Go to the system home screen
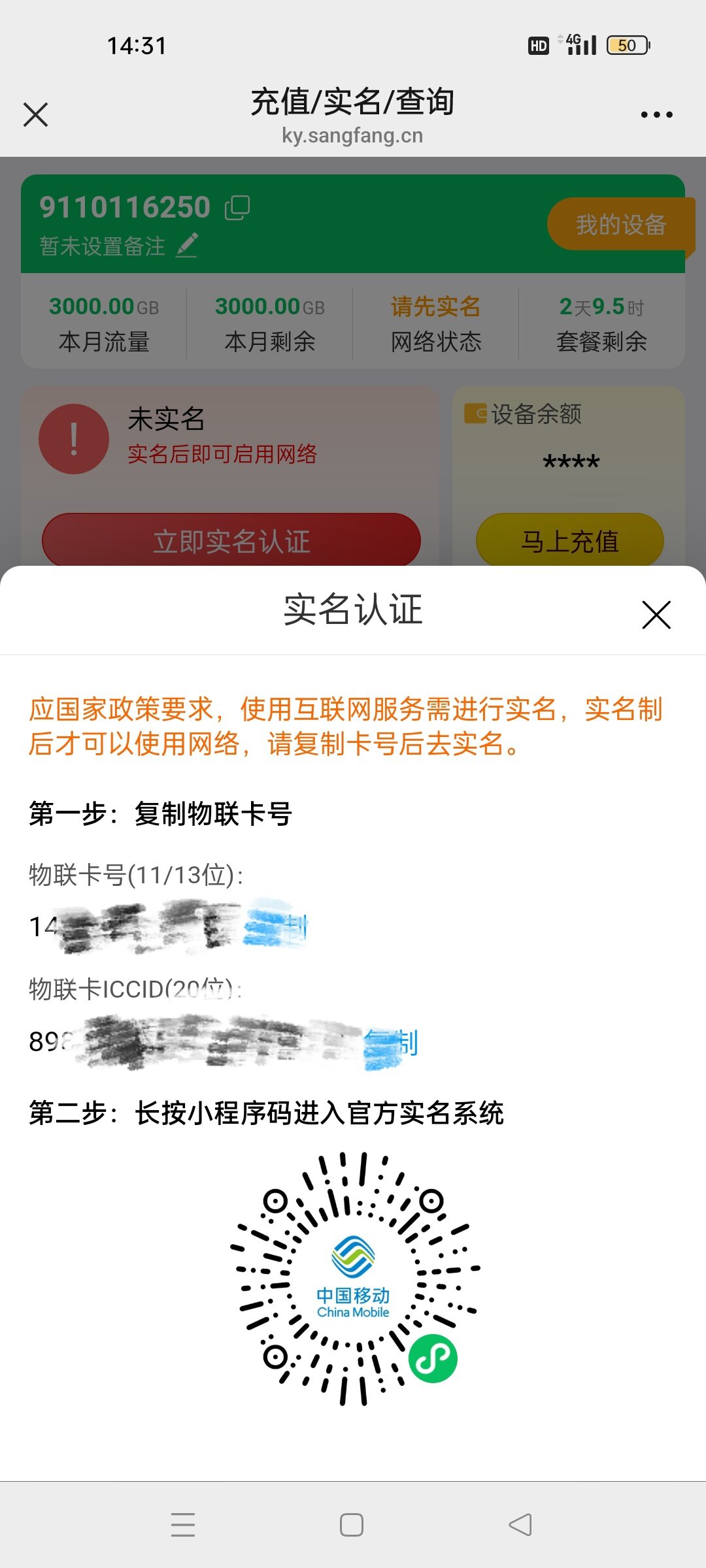Viewport: 706px width, 1568px height. point(352,1525)
